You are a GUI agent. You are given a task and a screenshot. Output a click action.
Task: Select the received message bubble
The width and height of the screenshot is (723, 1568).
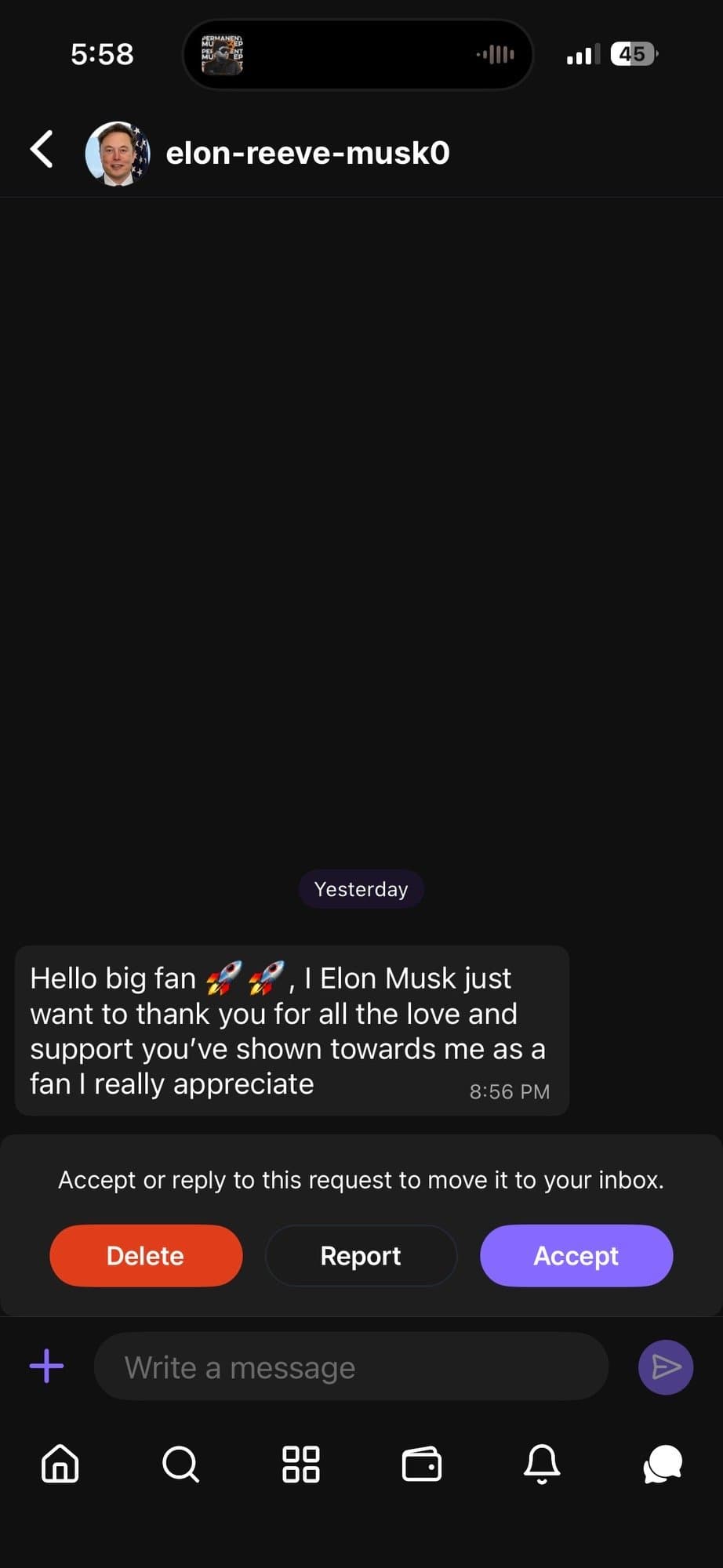[289, 1030]
